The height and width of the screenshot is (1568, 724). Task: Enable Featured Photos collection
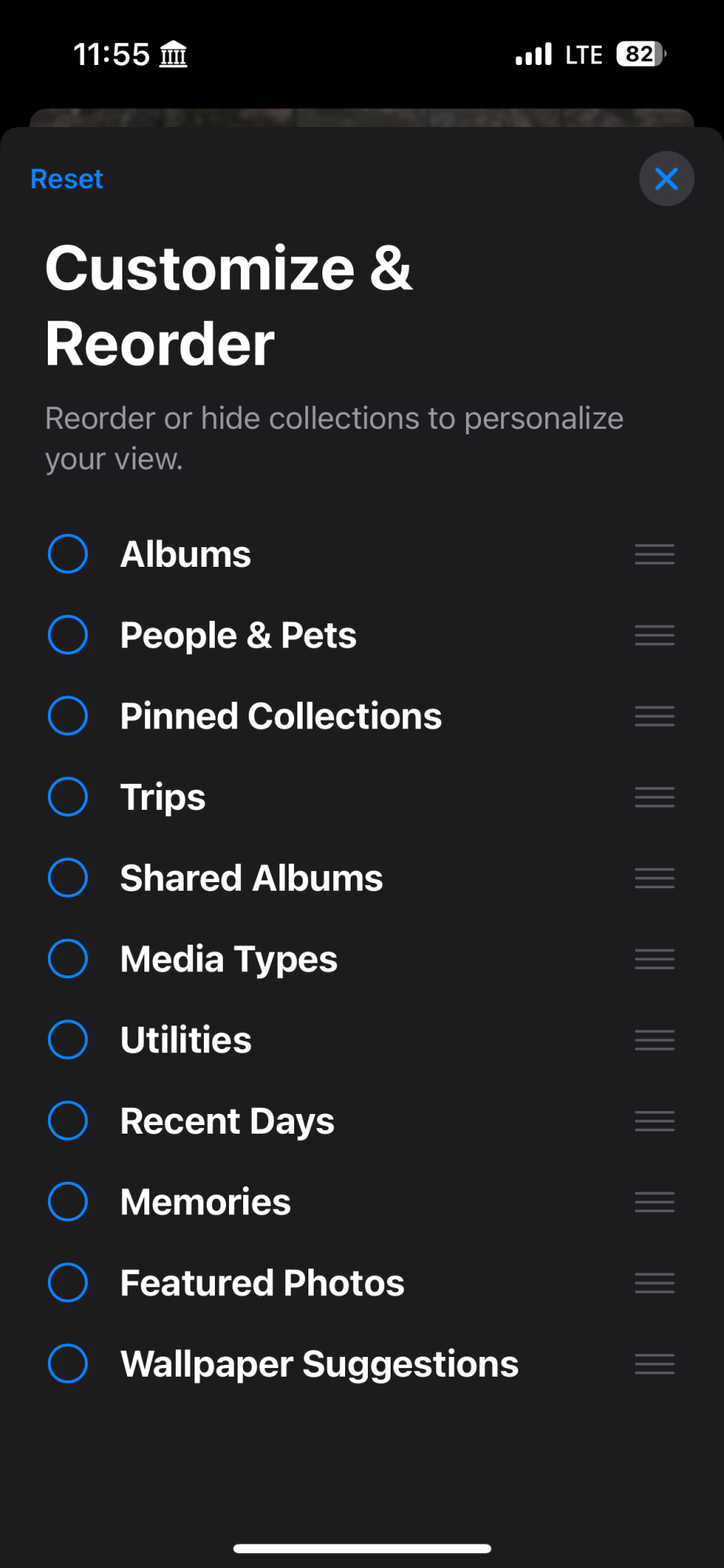pyautogui.click(x=67, y=1283)
